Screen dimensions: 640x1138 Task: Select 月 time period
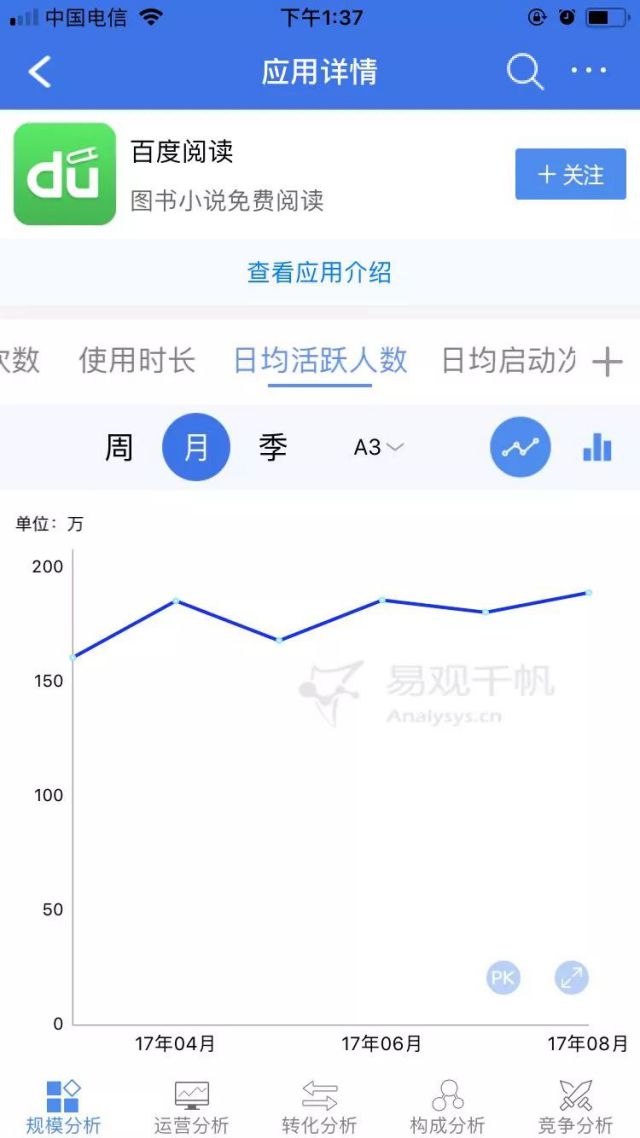(x=196, y=447)
